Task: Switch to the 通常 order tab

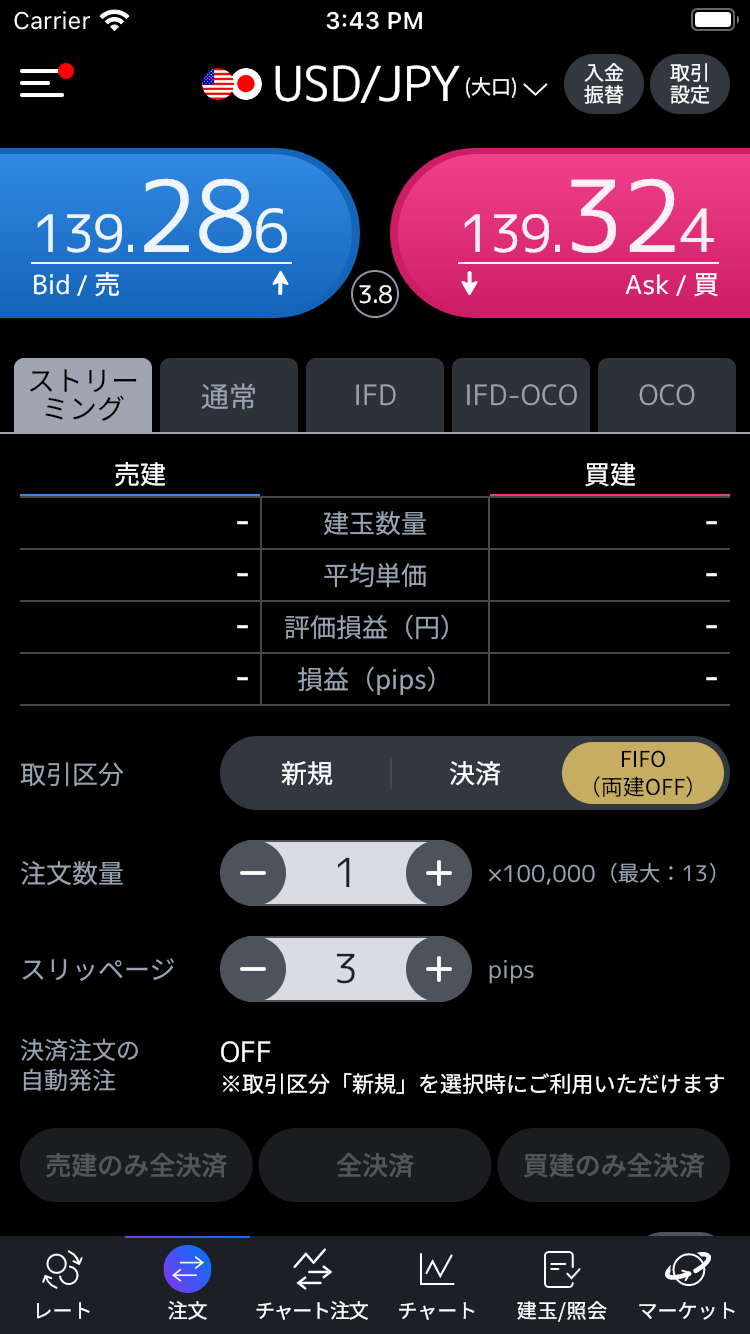Action: pyautogui.click(x=229, y=396)
